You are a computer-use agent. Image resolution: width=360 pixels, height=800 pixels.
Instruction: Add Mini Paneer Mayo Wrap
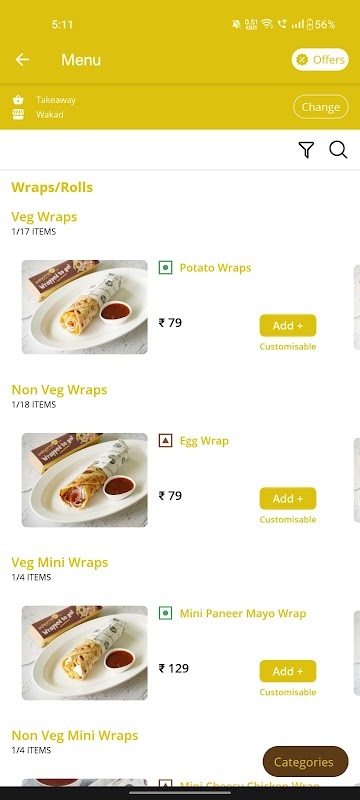(288, 671)
